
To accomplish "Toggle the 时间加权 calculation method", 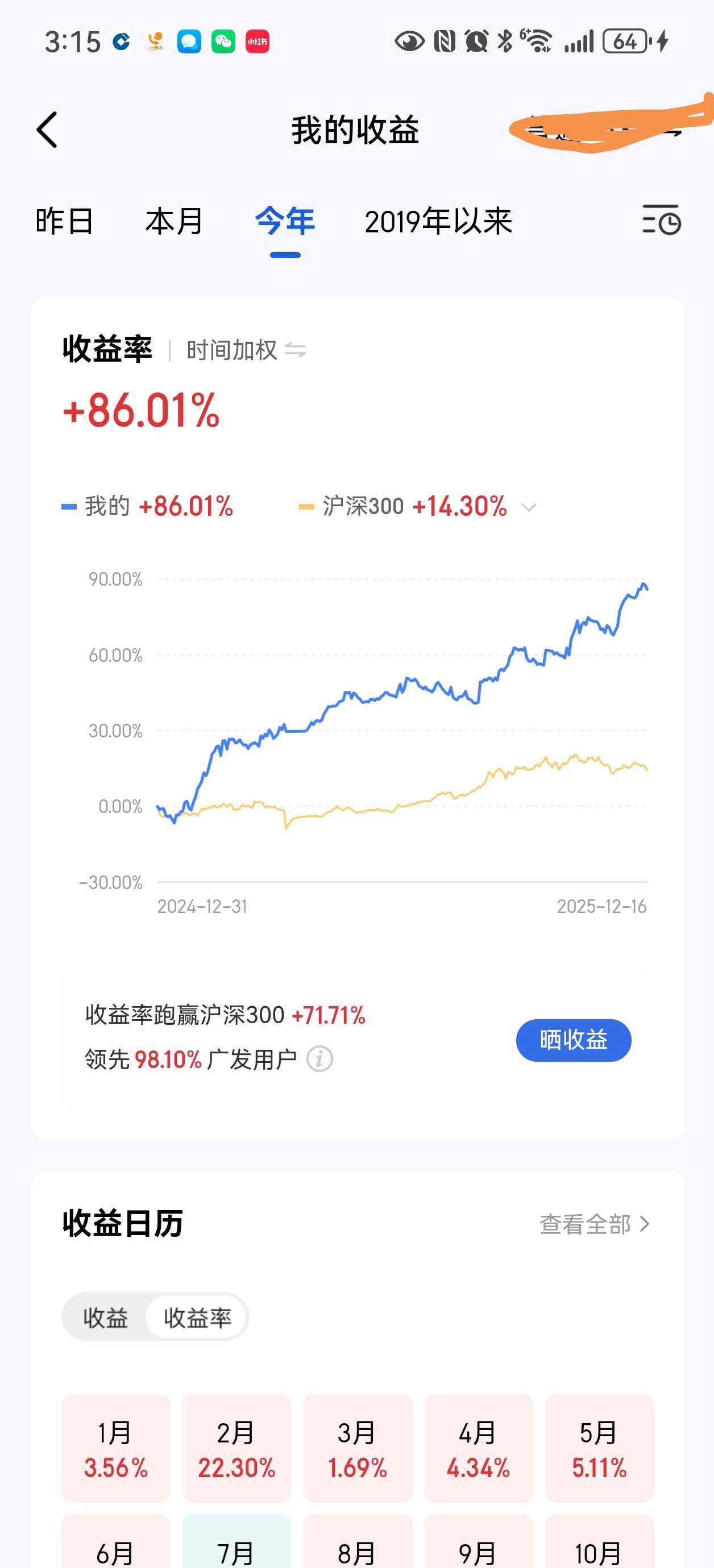I will tap(246, 350).
